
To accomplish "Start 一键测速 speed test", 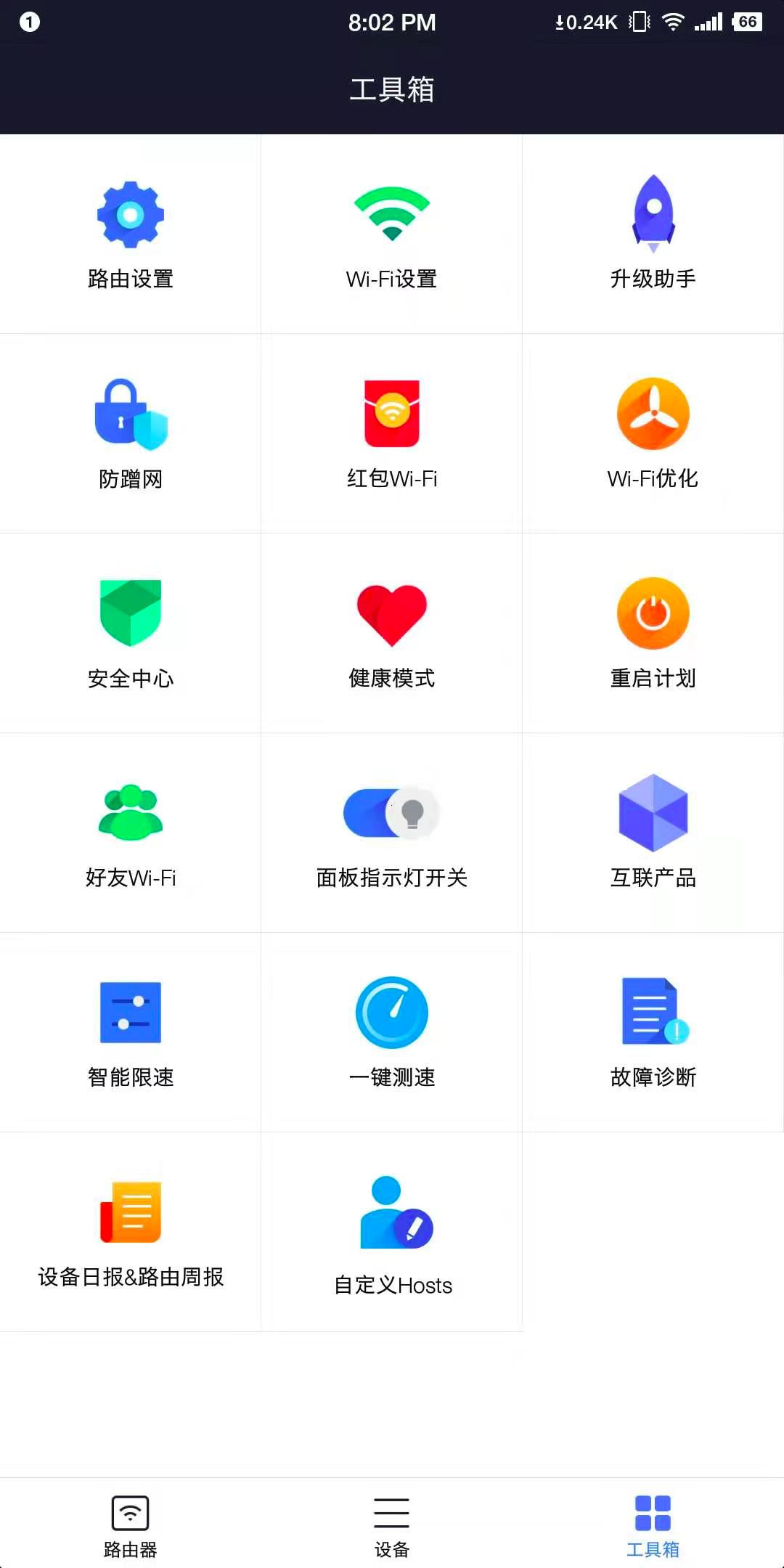I will [392, 1033].
